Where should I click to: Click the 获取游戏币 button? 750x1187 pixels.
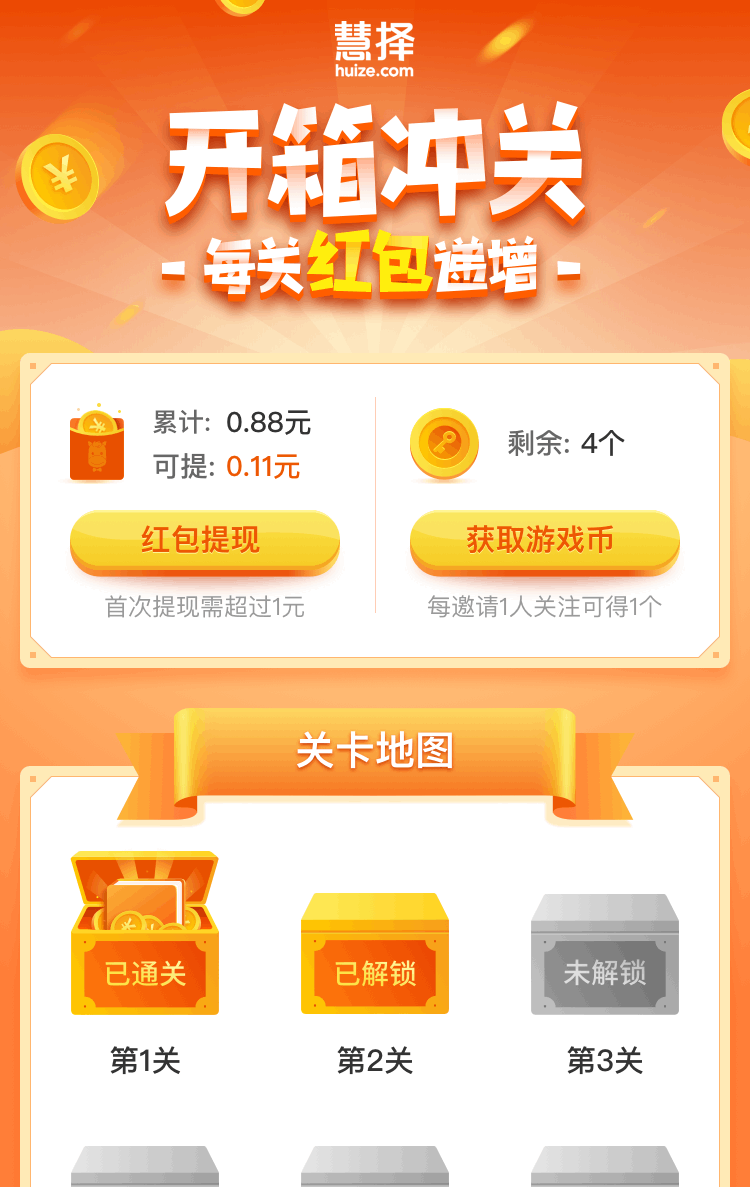click(x=544, y=541)
